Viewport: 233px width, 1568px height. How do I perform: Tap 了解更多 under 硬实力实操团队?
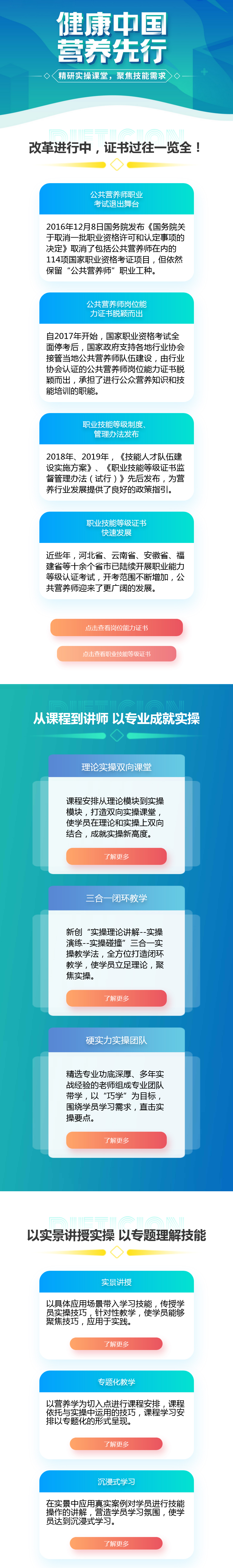click(x=116, y=1140)
